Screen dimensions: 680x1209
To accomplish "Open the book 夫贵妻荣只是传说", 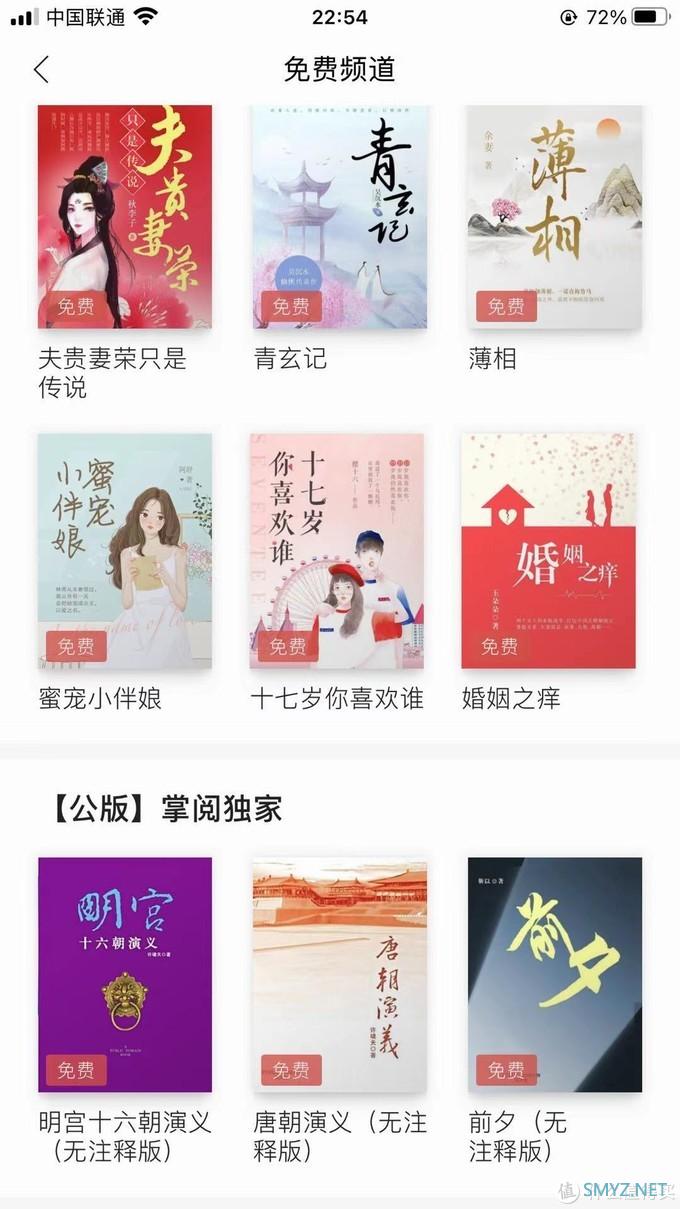I will tap(125, 217).
